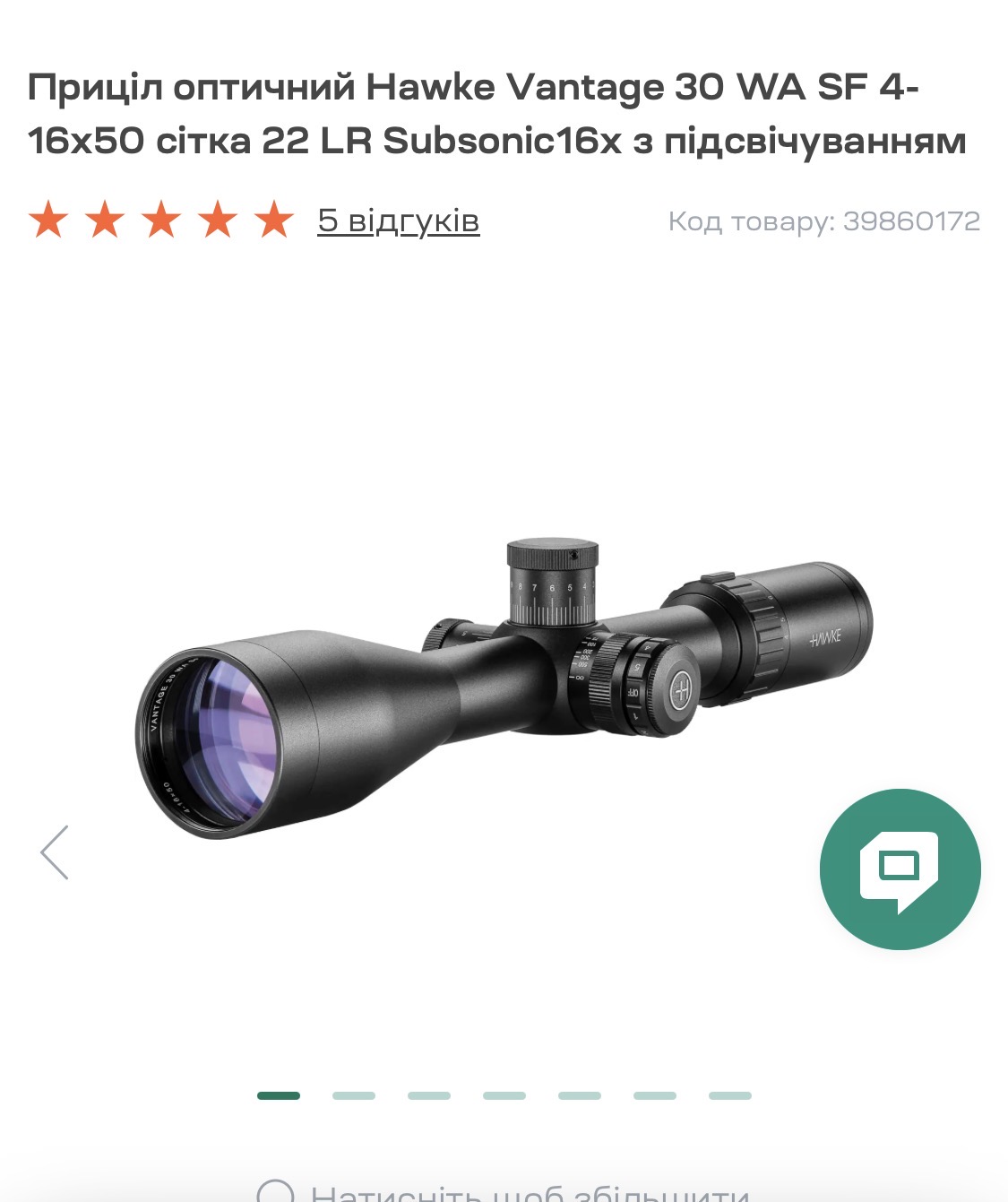Open the 5 відгуків reviews link
Image resolution: width=1008 pixels, height=1202 pixels.
(398, 221)
